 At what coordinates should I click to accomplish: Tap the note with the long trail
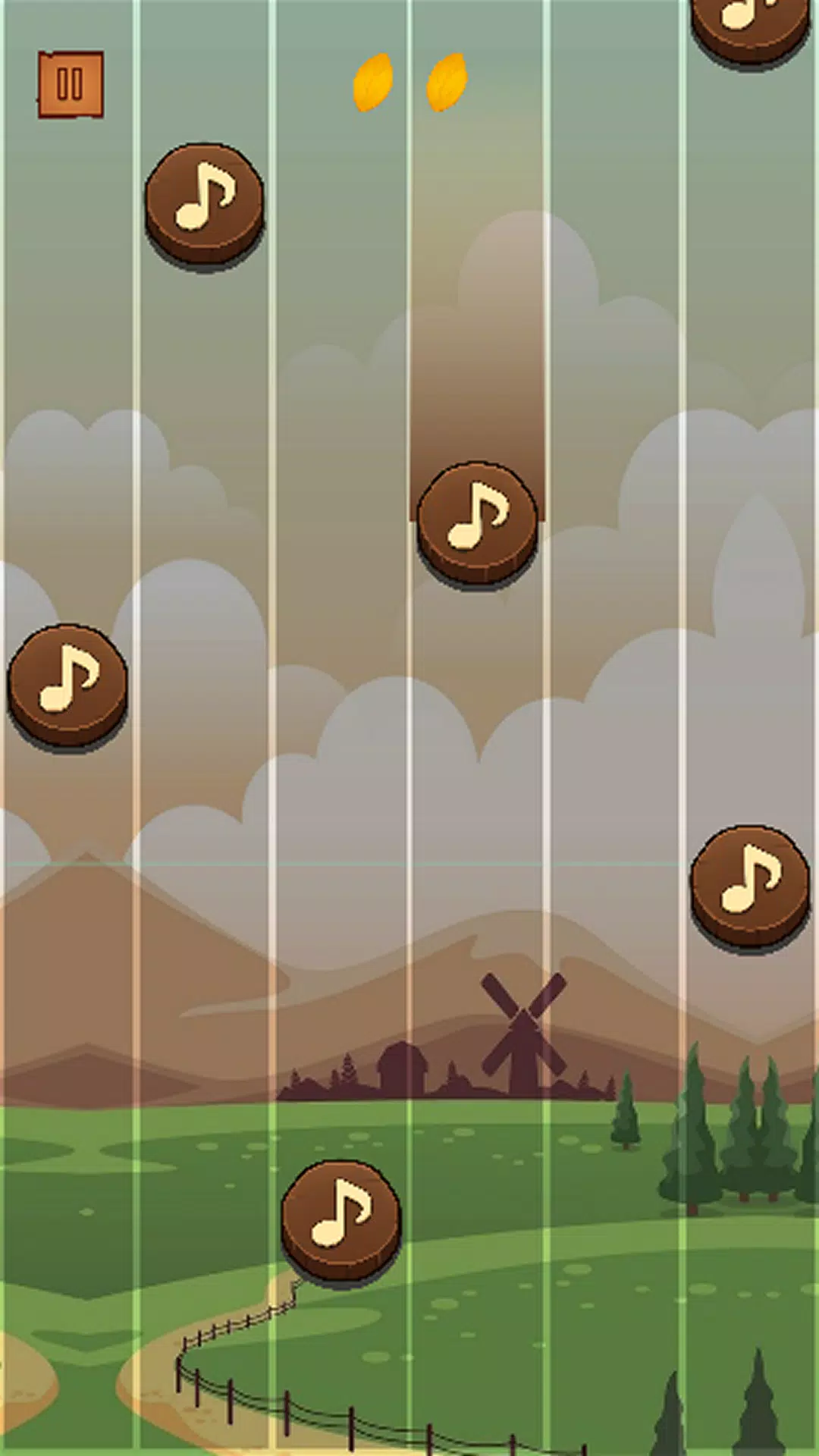477,525
